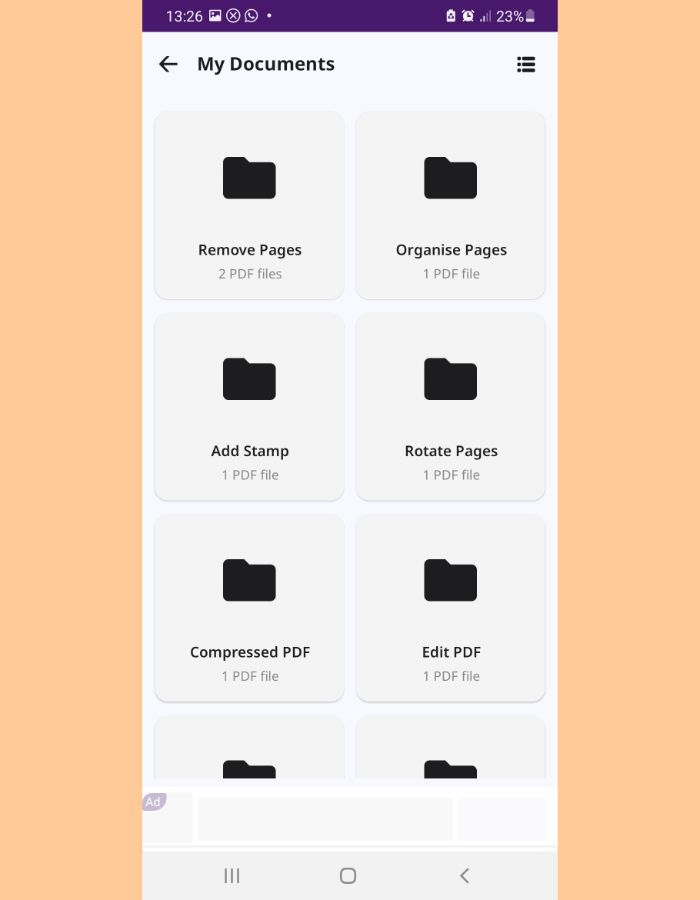
Task: Open the recent apps overview
Action: pos(232,876)
